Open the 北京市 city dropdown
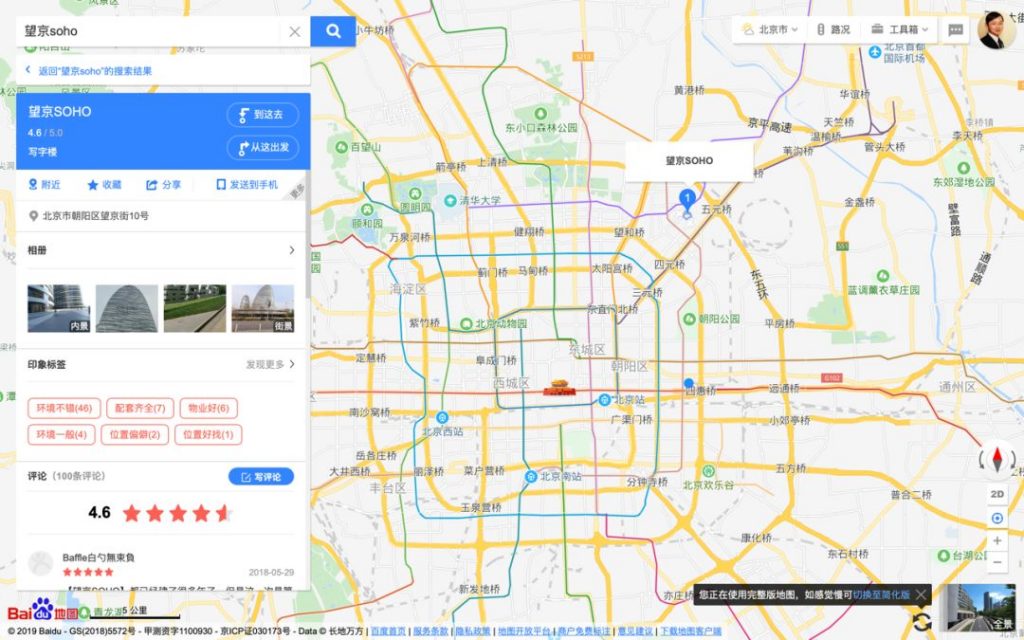The height and width of the screenshot is (640, 1024). click(770, 29)
